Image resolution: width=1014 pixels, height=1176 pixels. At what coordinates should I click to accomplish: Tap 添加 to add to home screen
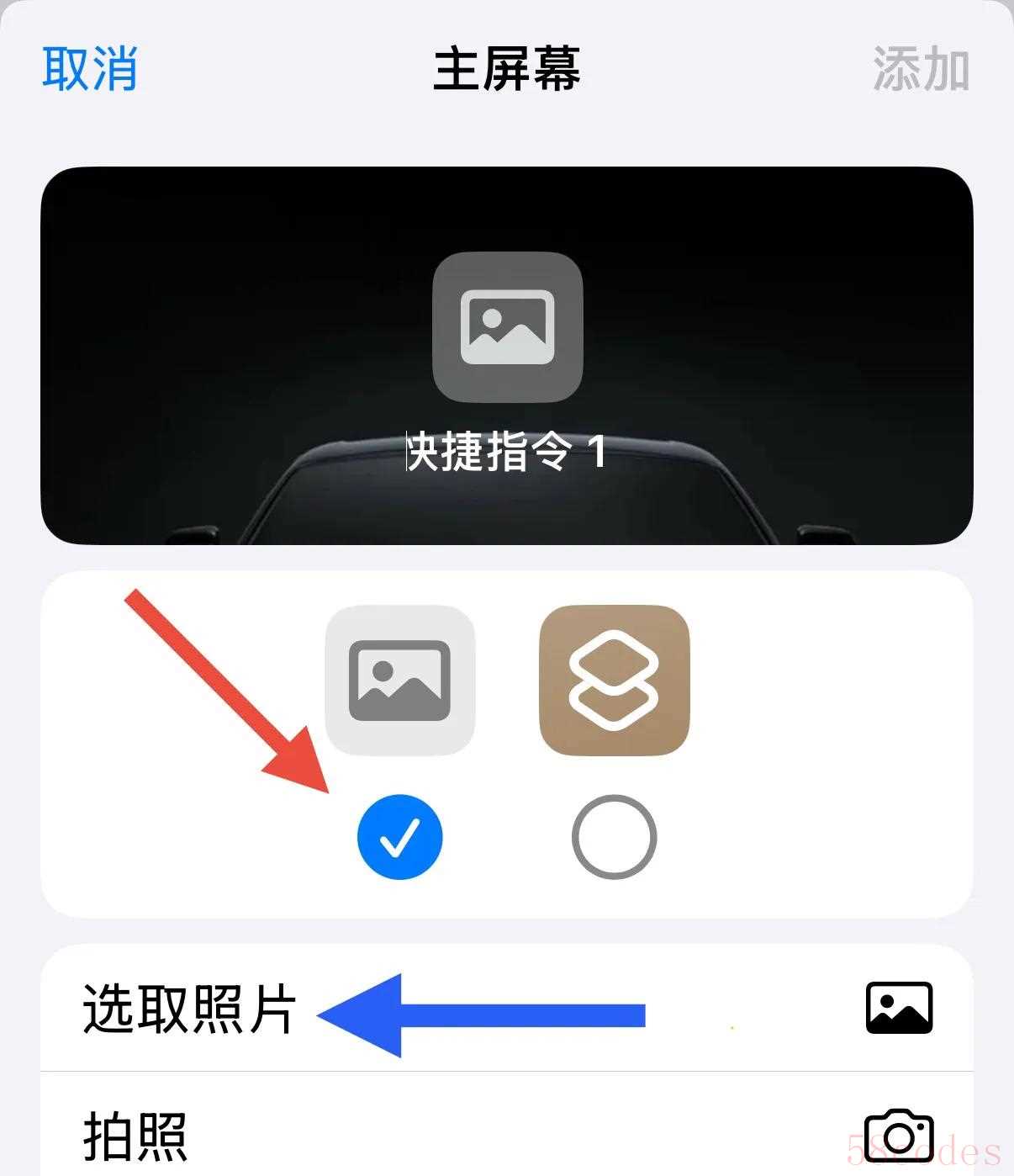click(921, 68)
